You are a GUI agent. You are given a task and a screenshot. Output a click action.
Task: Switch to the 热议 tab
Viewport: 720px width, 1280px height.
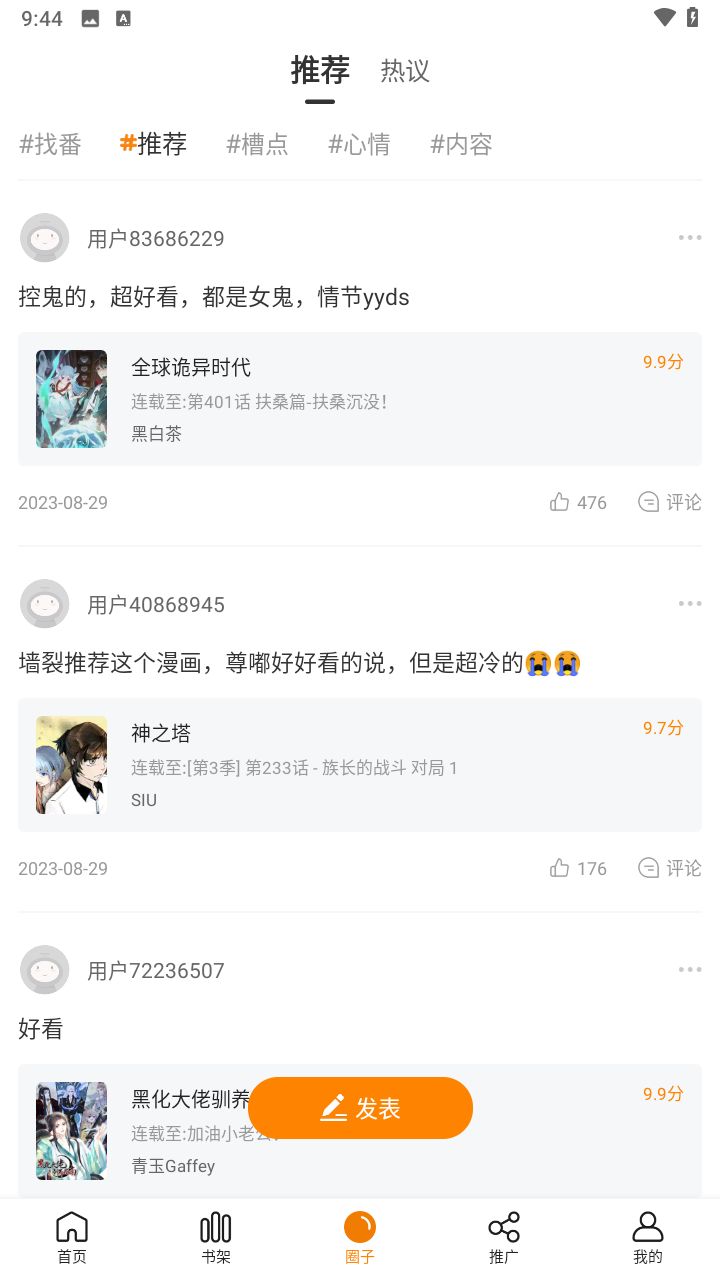404,71
